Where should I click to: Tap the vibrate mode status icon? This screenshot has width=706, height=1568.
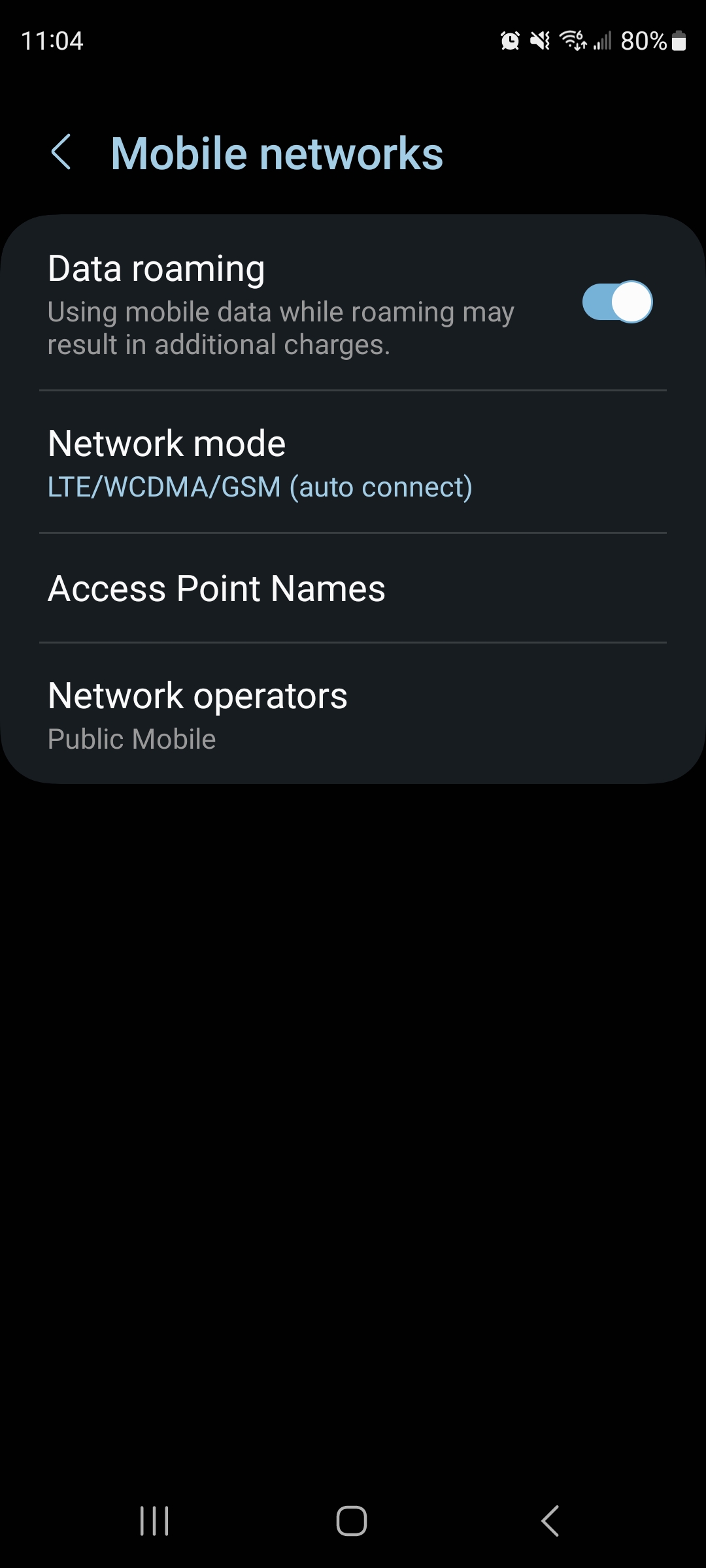tap(539, 41)
